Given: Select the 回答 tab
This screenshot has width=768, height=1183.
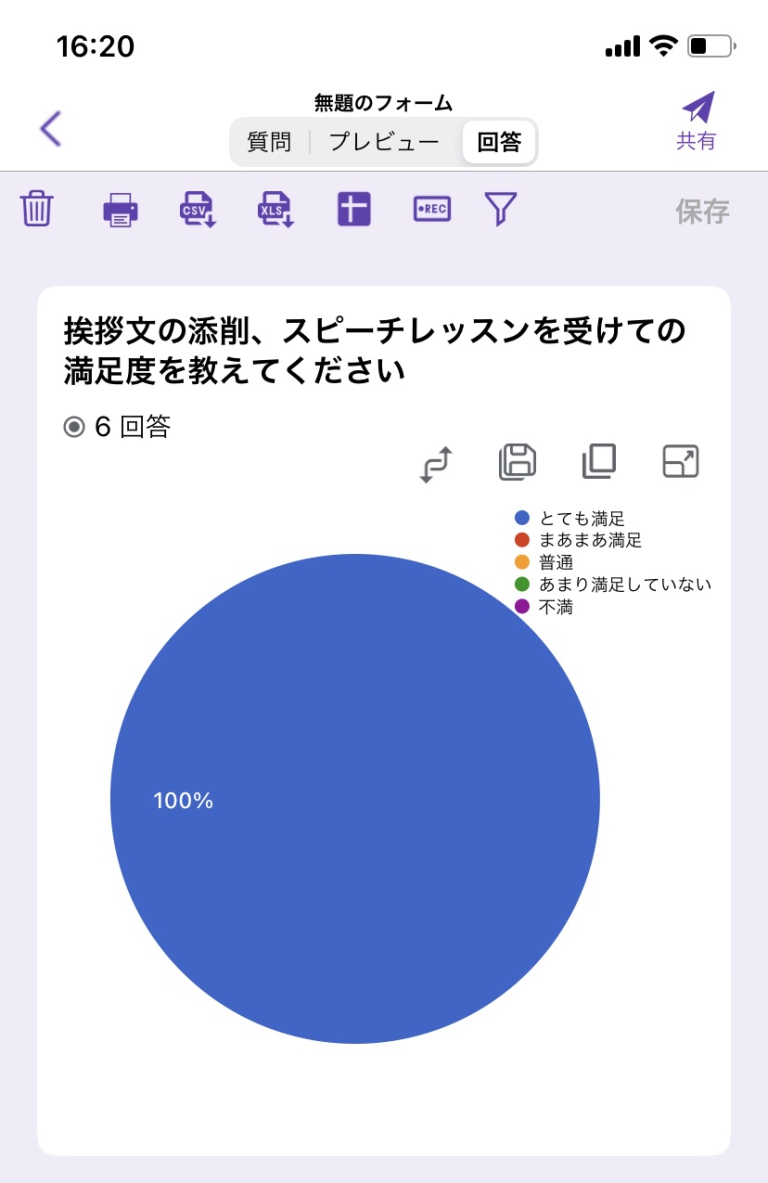Looking at the screenshot, I should [499, 142].
